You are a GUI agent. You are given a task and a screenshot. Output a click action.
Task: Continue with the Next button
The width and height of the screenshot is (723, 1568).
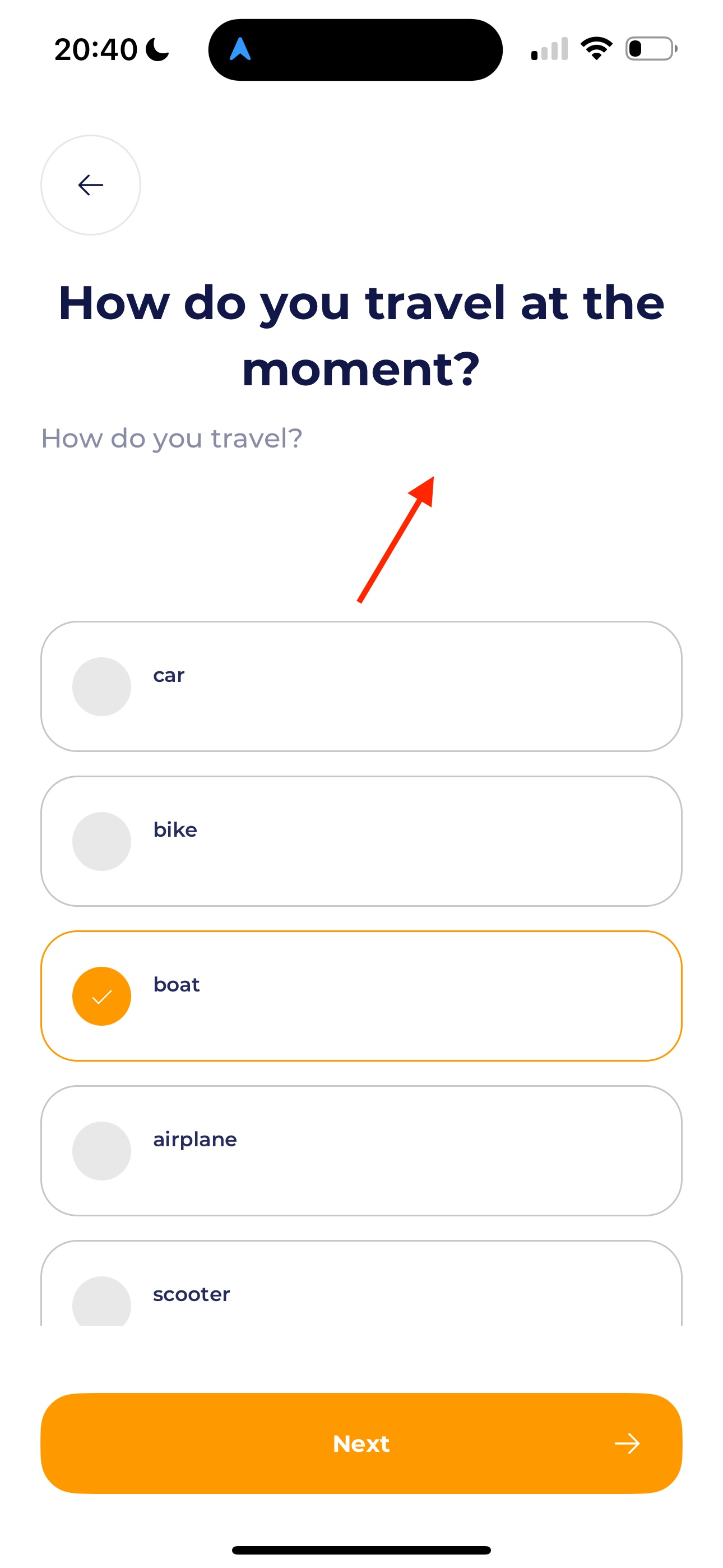click(x=361, y=1443)
